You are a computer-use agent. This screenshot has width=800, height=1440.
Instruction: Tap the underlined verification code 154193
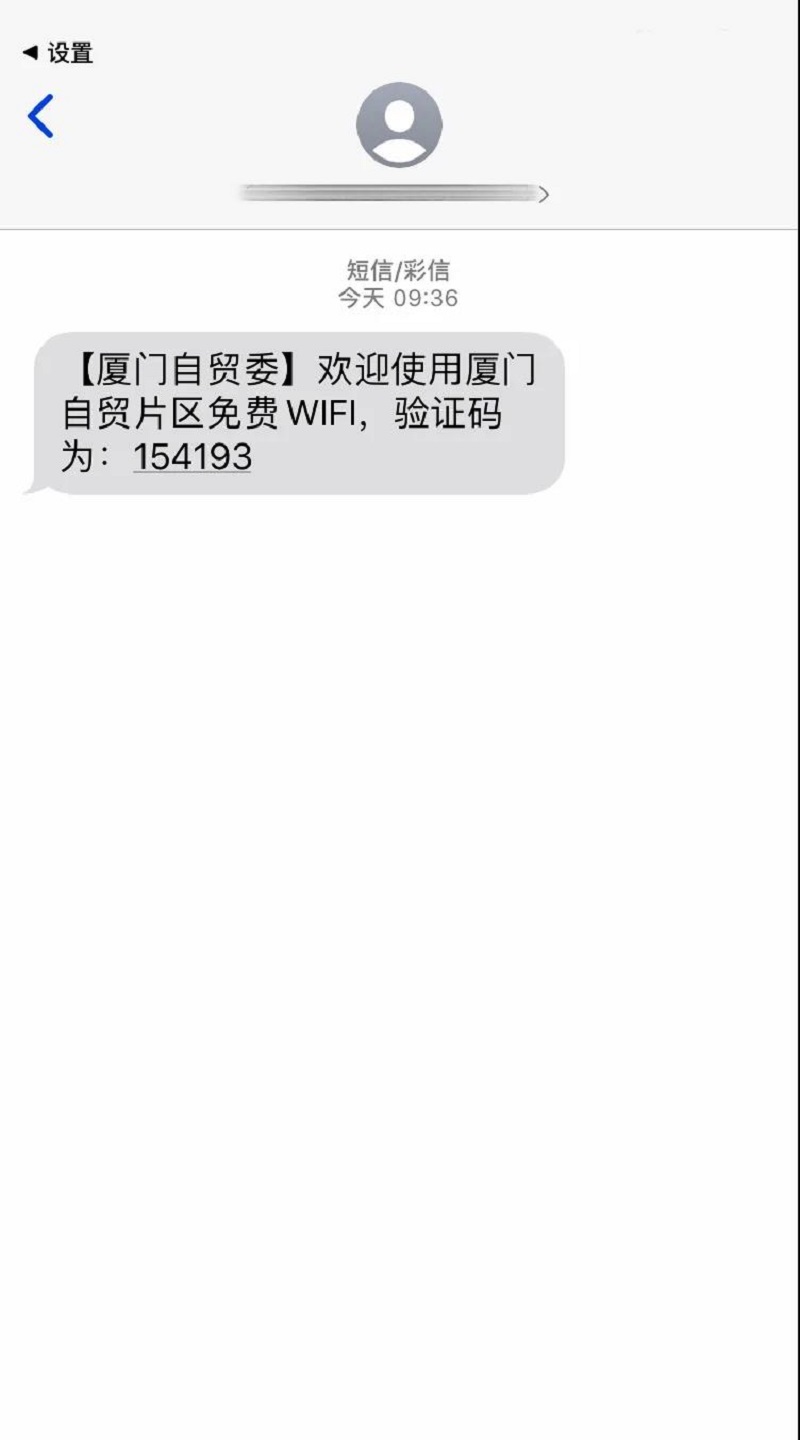pos(192,457)
